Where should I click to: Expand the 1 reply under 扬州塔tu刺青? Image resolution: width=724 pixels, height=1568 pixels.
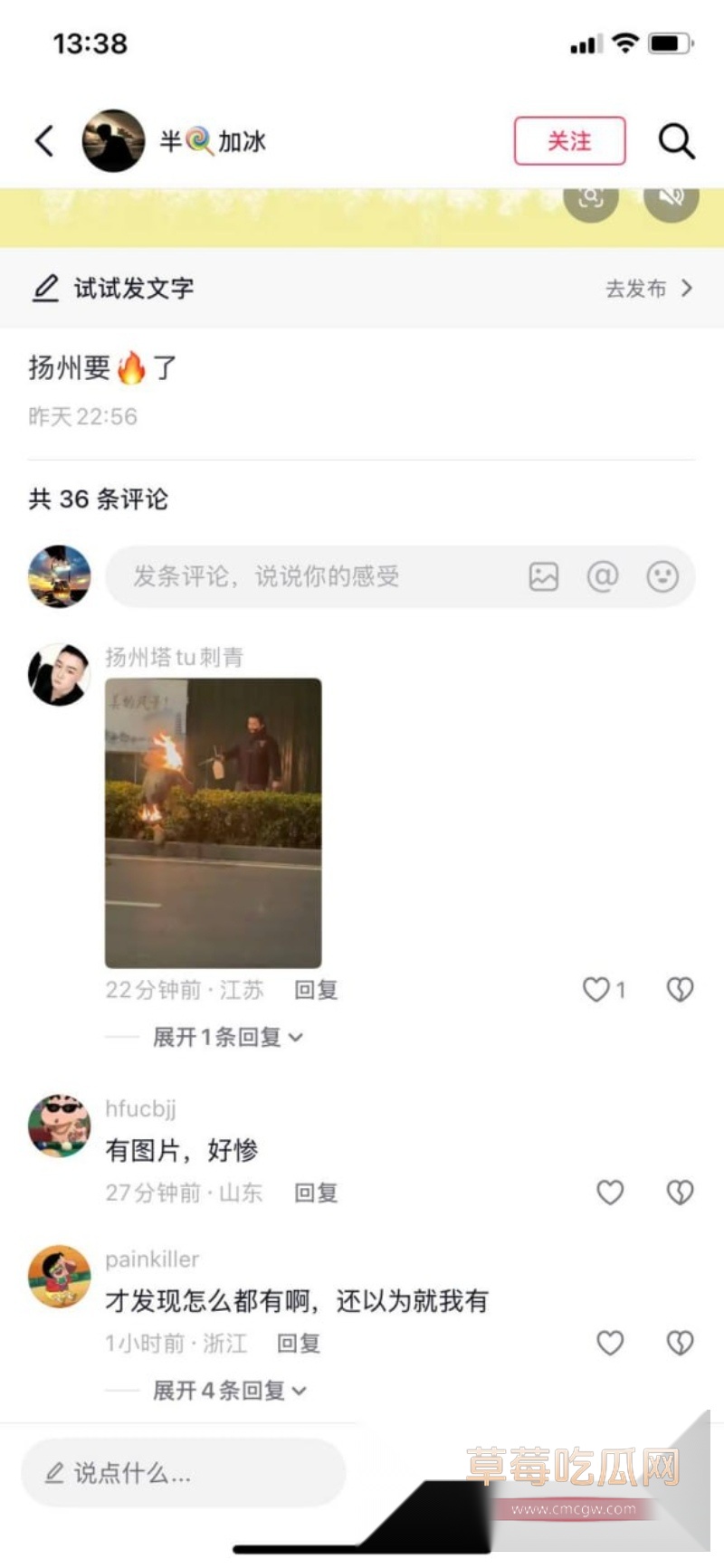[225, 1037]
